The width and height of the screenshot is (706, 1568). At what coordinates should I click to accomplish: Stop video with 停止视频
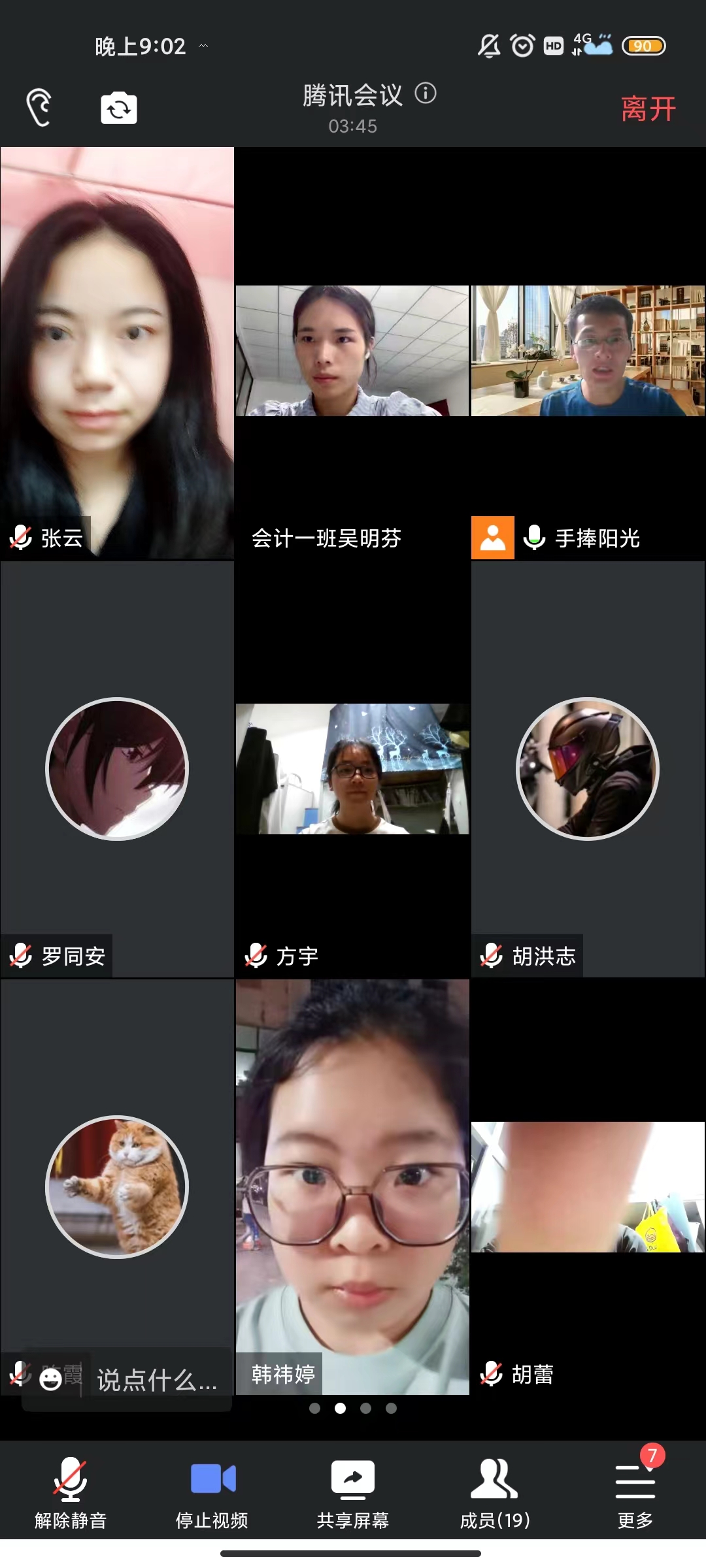[x=212, y=1492]
